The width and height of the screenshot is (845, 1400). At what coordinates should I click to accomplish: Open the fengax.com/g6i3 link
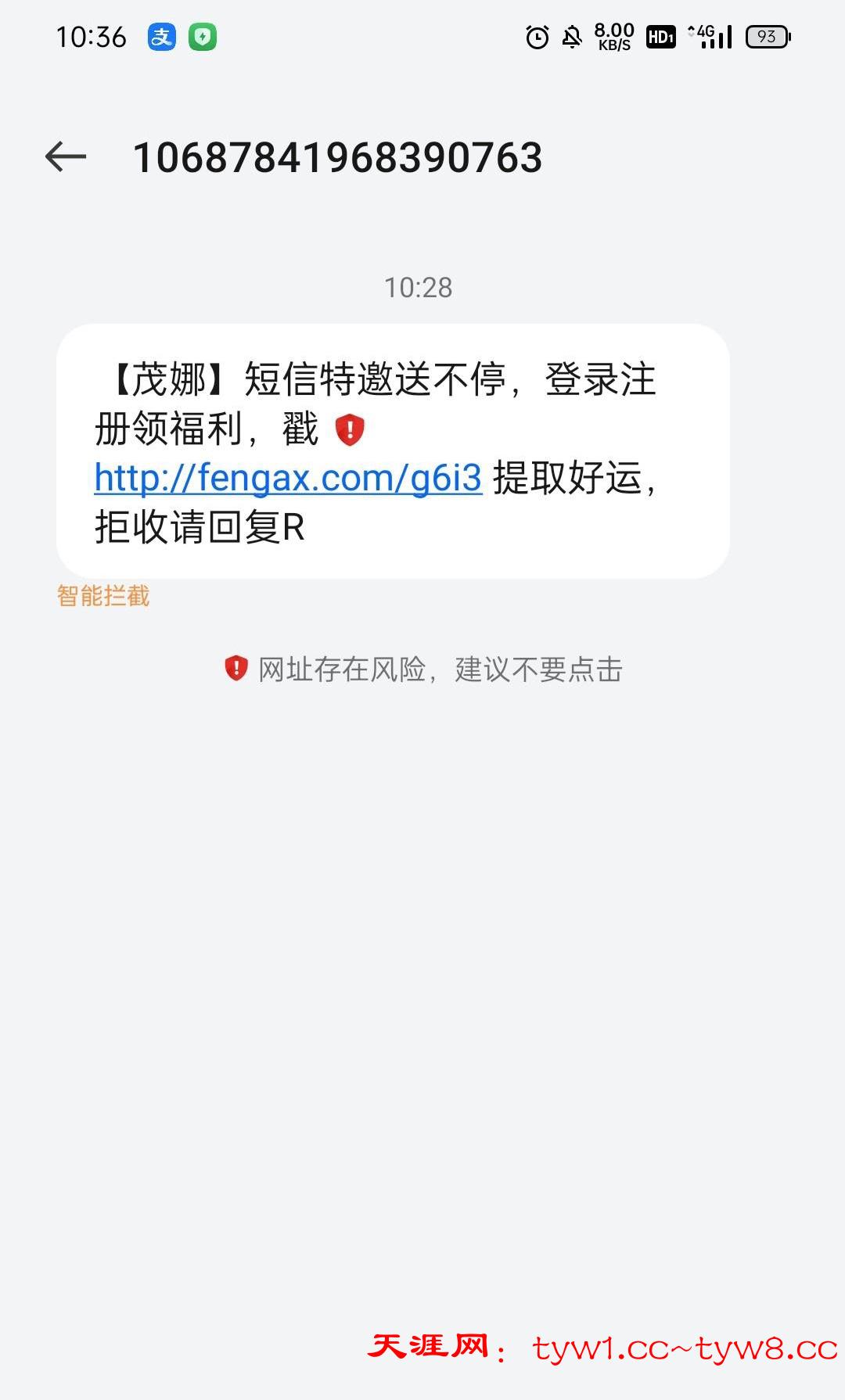[288, 478]
